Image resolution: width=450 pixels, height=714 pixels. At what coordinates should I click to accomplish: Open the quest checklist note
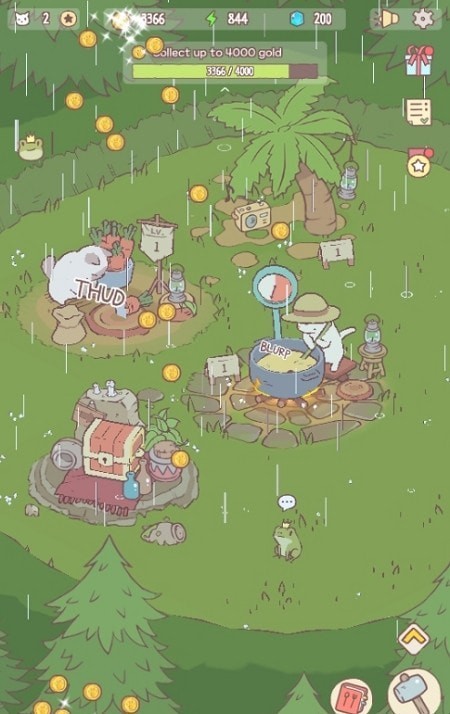coord(418,112)
